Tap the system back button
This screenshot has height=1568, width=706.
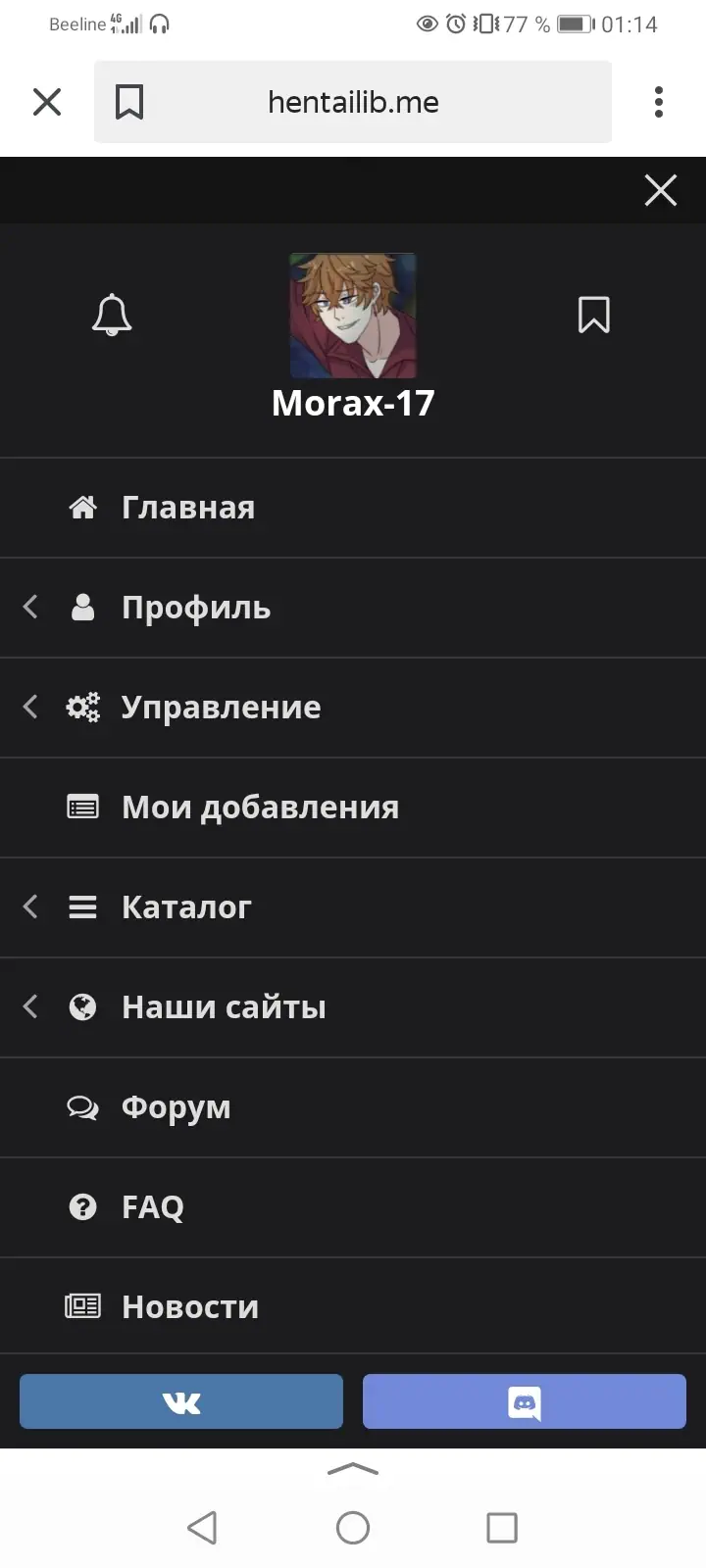click(202, 1527)
